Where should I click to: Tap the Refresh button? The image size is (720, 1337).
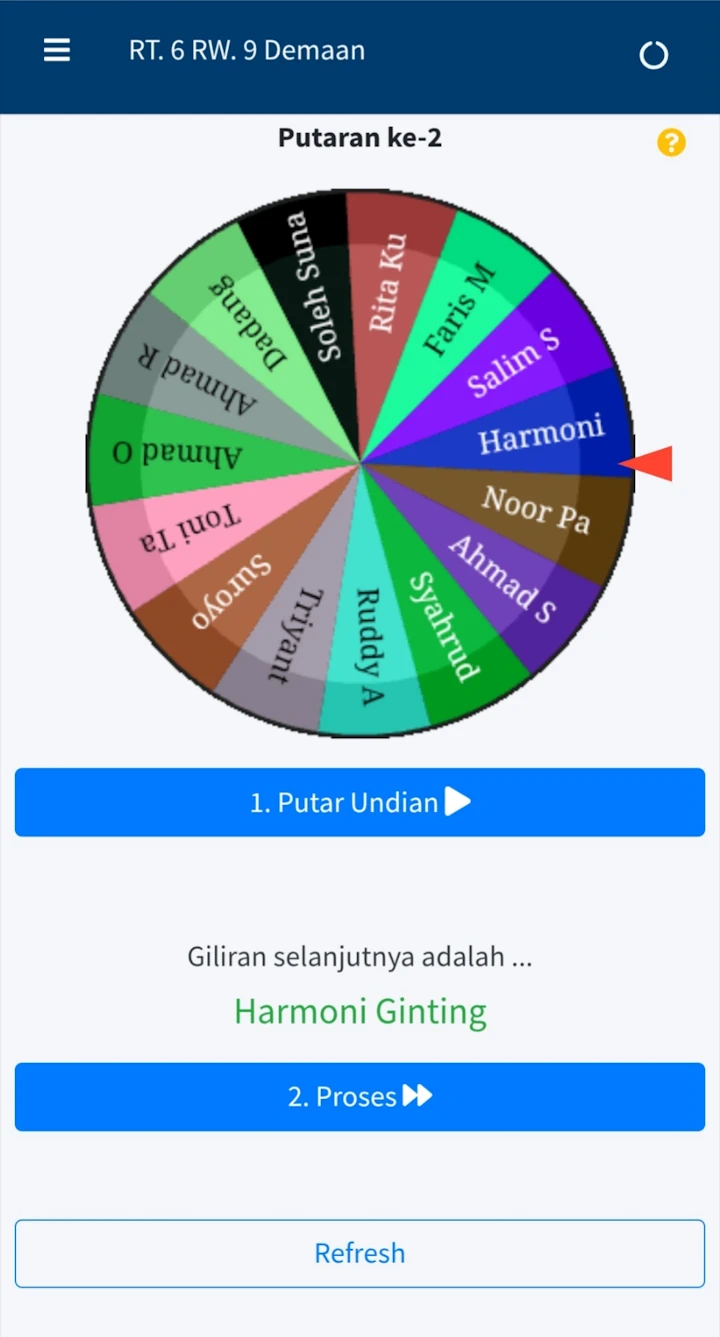click(x=360, y=1253)
